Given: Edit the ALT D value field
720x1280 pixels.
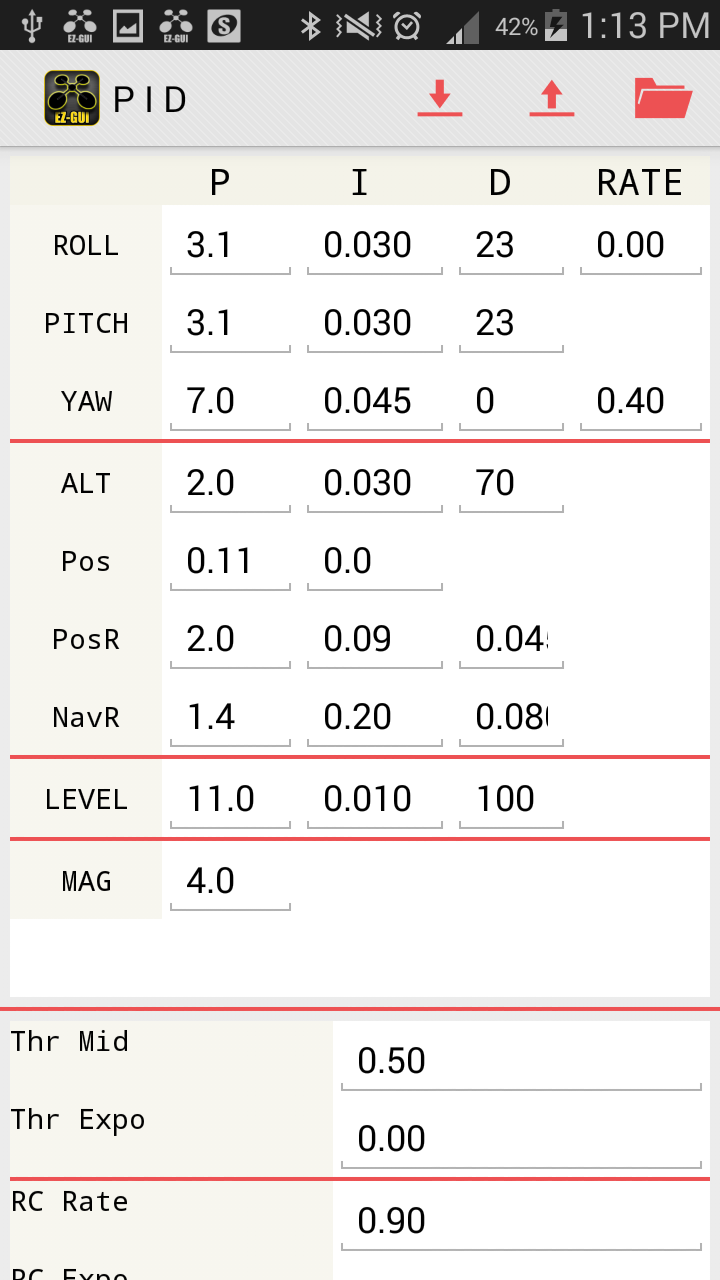Looking at the screenshot, I should tap(511, 484).
